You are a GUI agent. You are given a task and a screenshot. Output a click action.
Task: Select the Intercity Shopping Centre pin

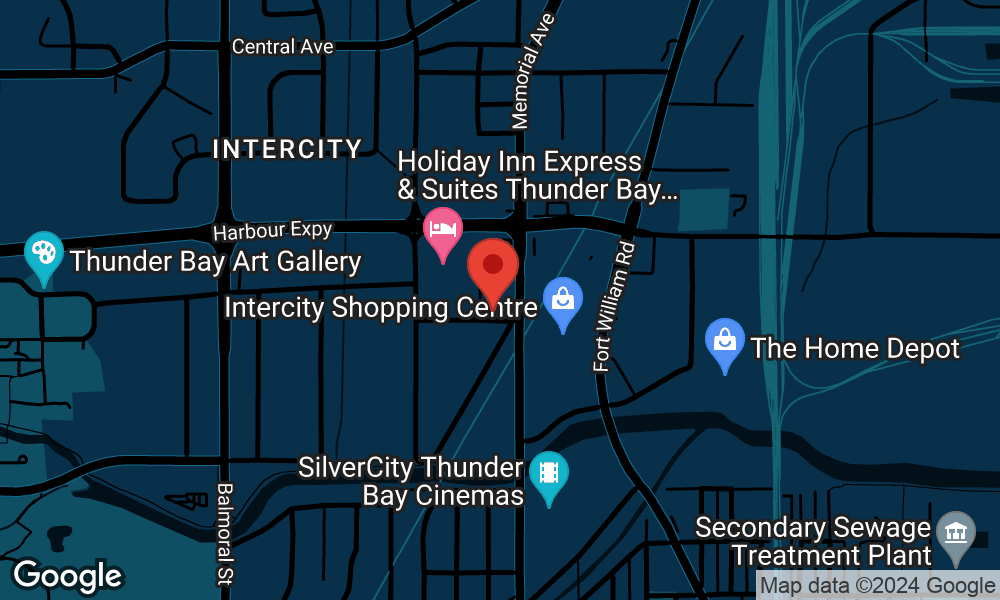pyautogui.click(x=563, y=298)
